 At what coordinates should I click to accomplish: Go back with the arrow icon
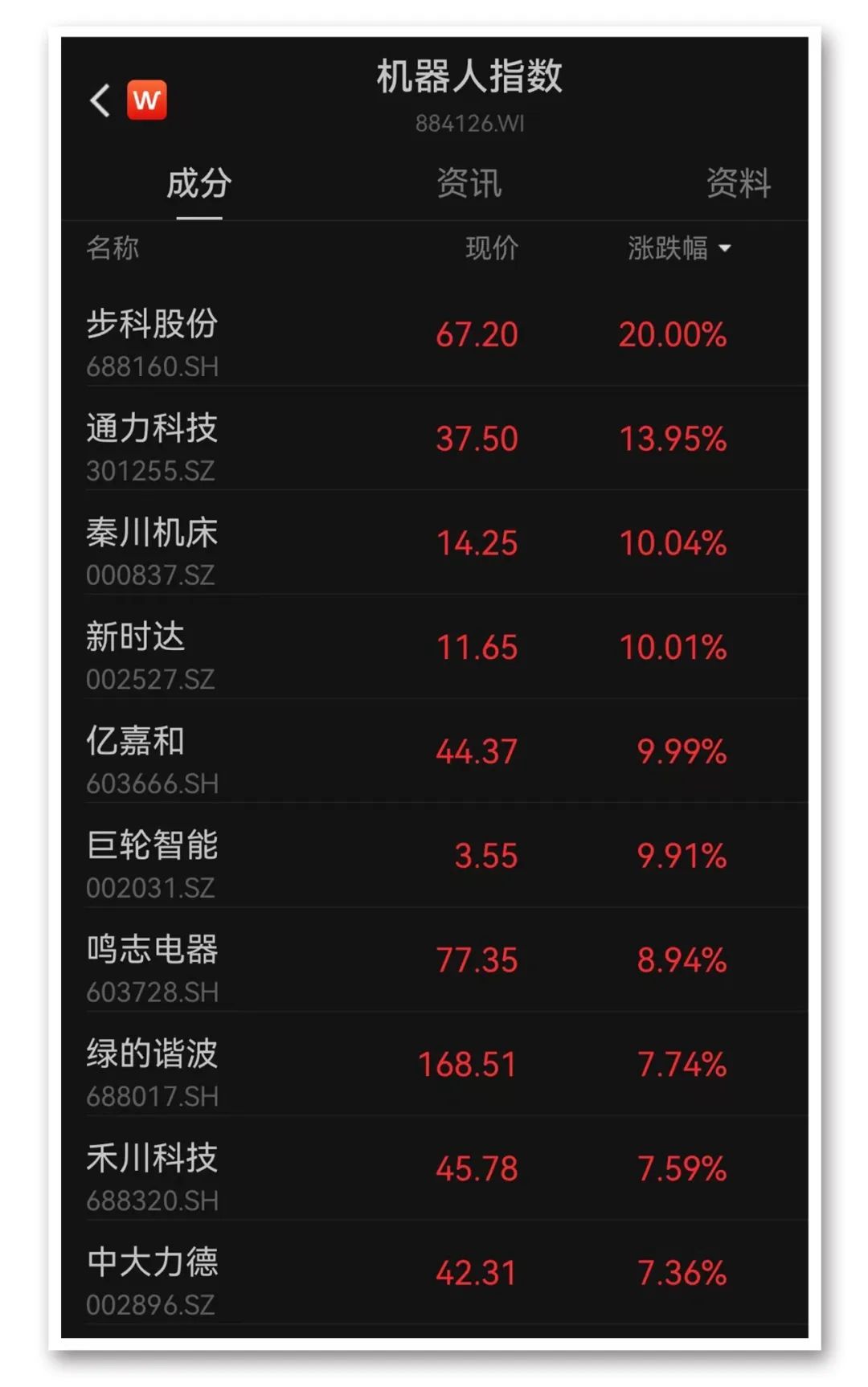100,101
